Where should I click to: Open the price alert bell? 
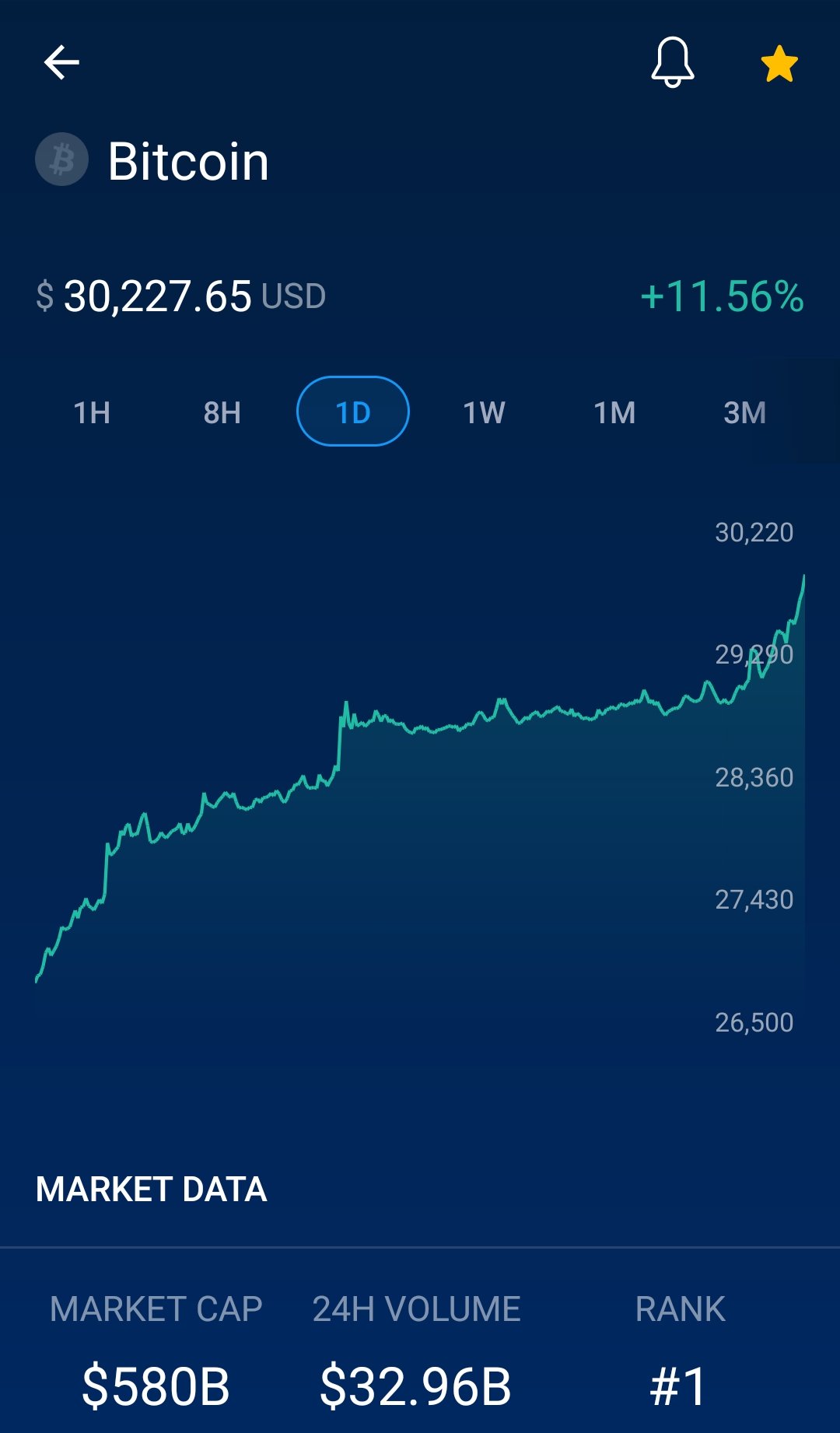click(672, 62)
